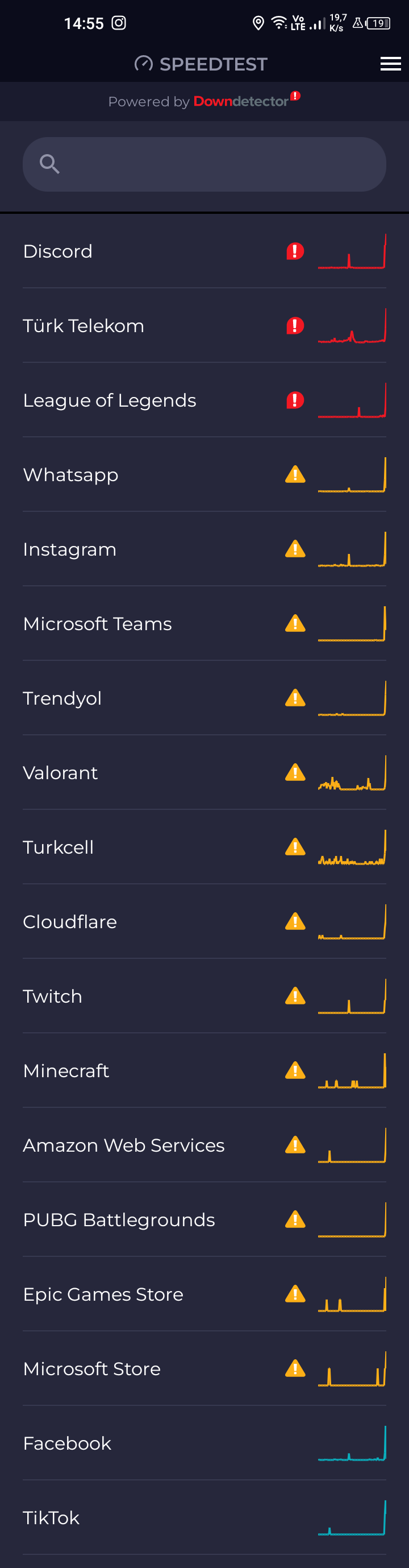View TikTok status details
Image resolution: width=409 pixels, height=1568 pixels.
[x=204, y=1517]
